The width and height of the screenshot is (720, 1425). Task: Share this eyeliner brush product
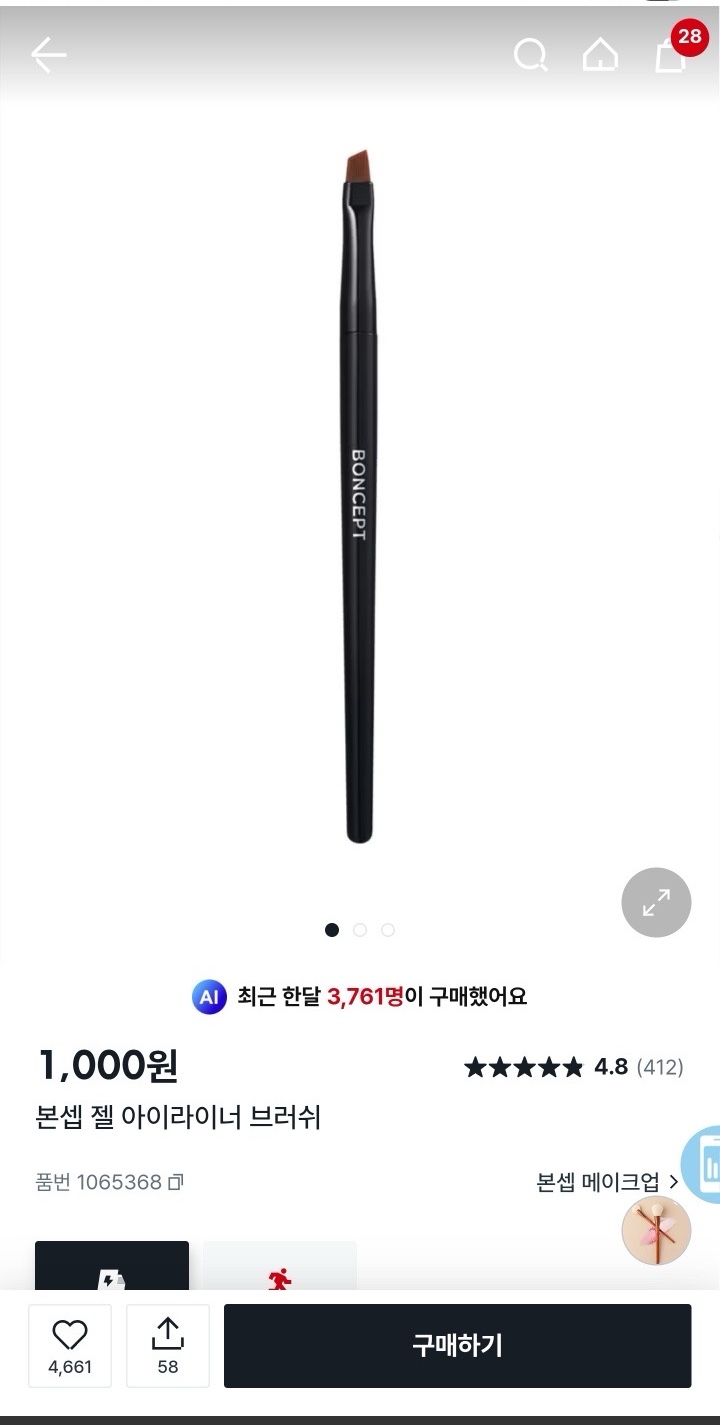[x=167, y=1345]
